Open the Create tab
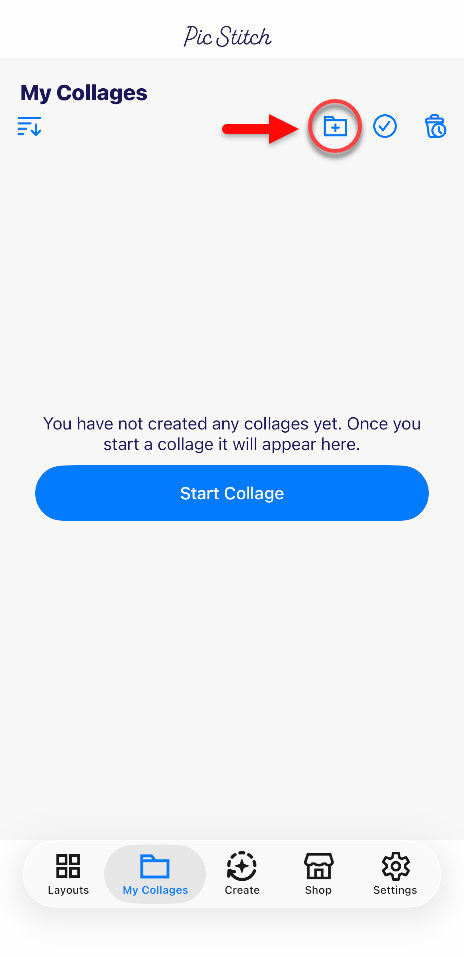Screen dimensions: 464x957 (x=242, y=874)
